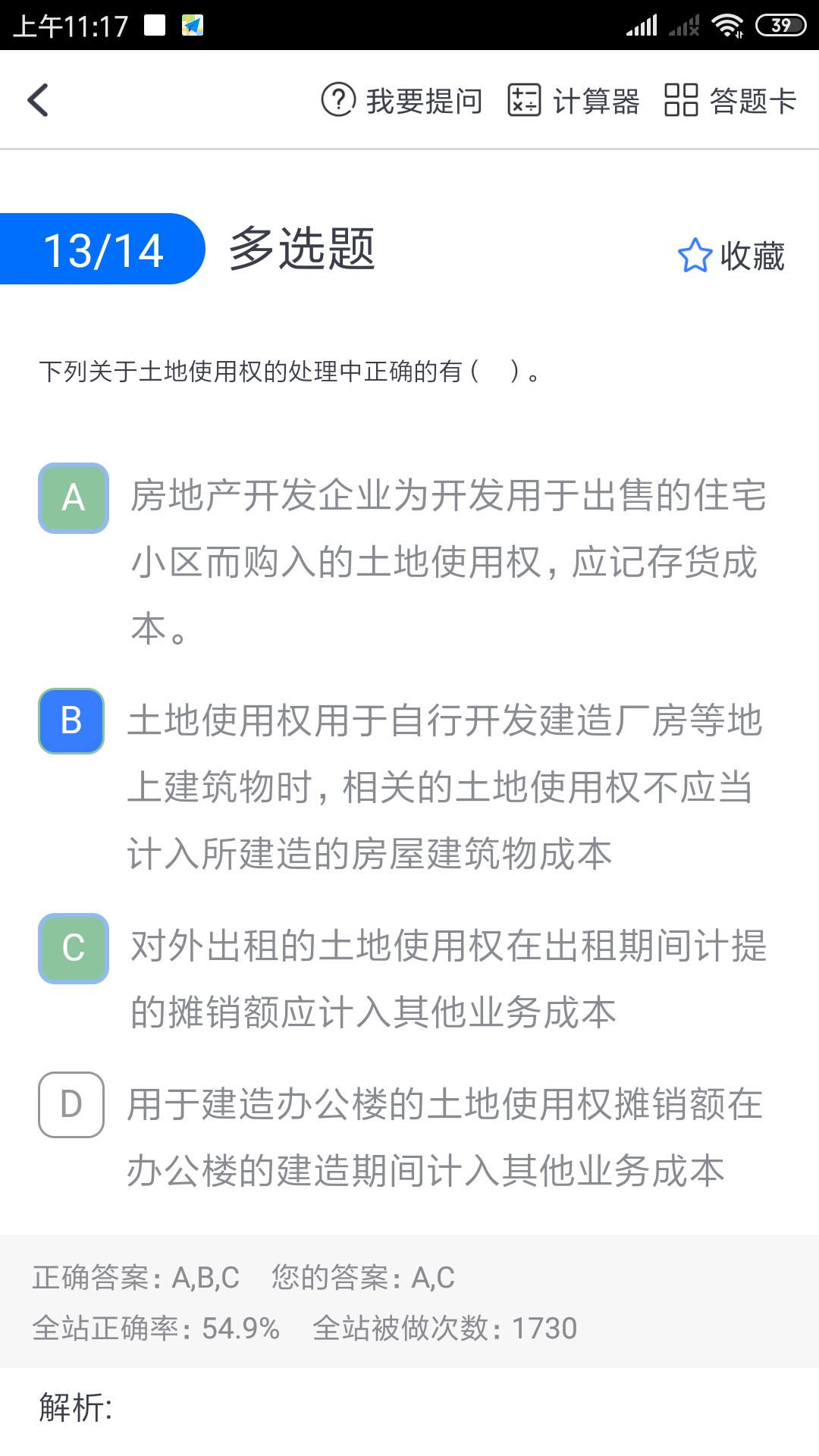Open the 答题卡 answer sheet
The width and height of the screenshot is (819, 1456).
point(731,100)
